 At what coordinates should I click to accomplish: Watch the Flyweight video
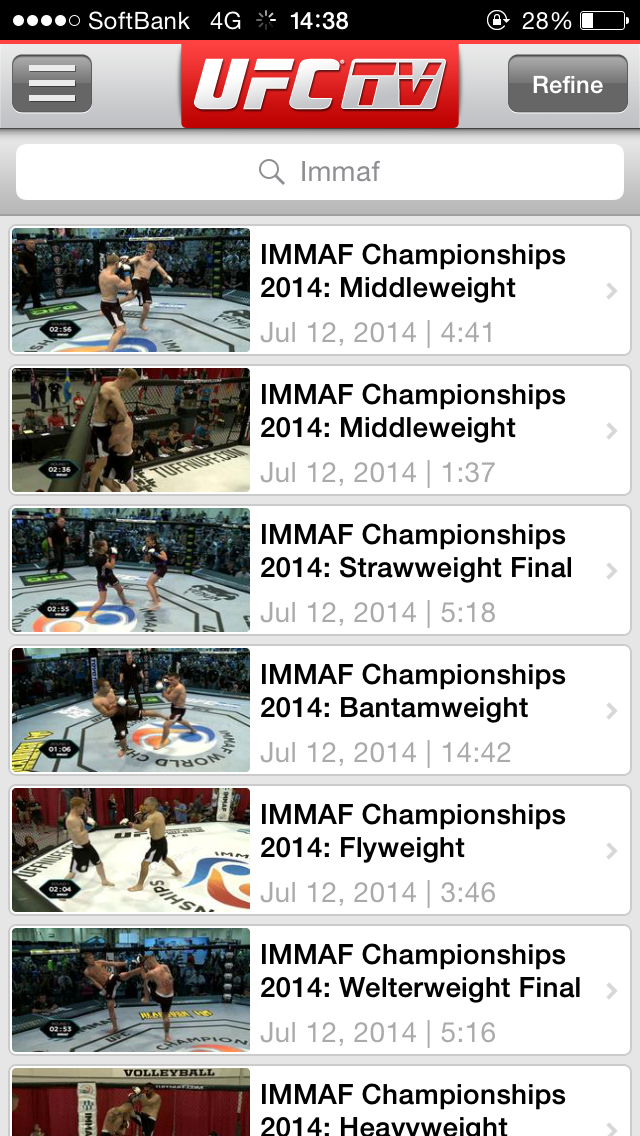tap(320, 850)
